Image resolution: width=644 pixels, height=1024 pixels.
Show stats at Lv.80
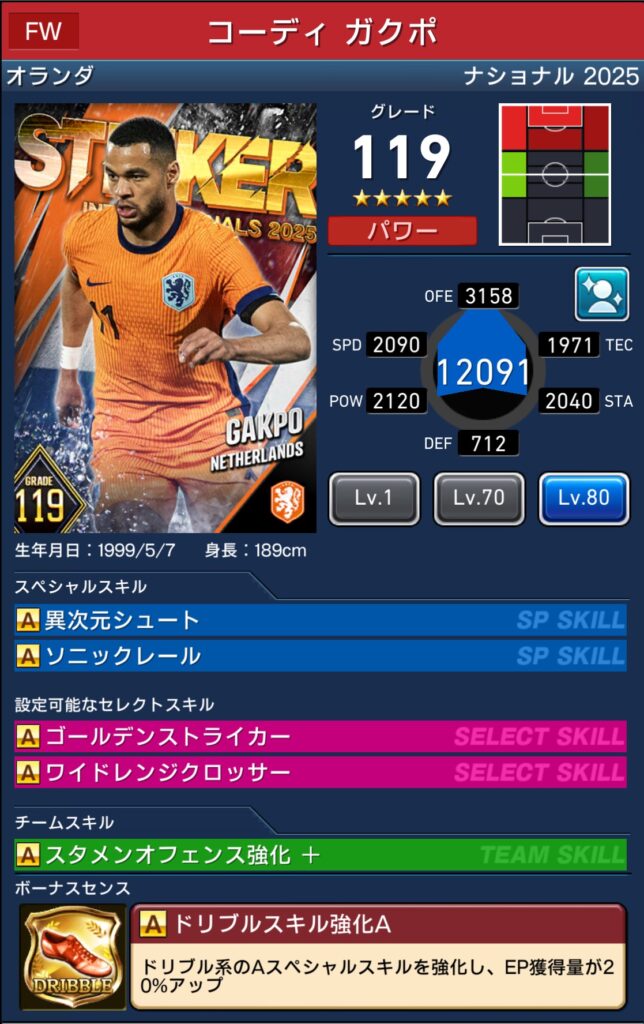point(584,498)
